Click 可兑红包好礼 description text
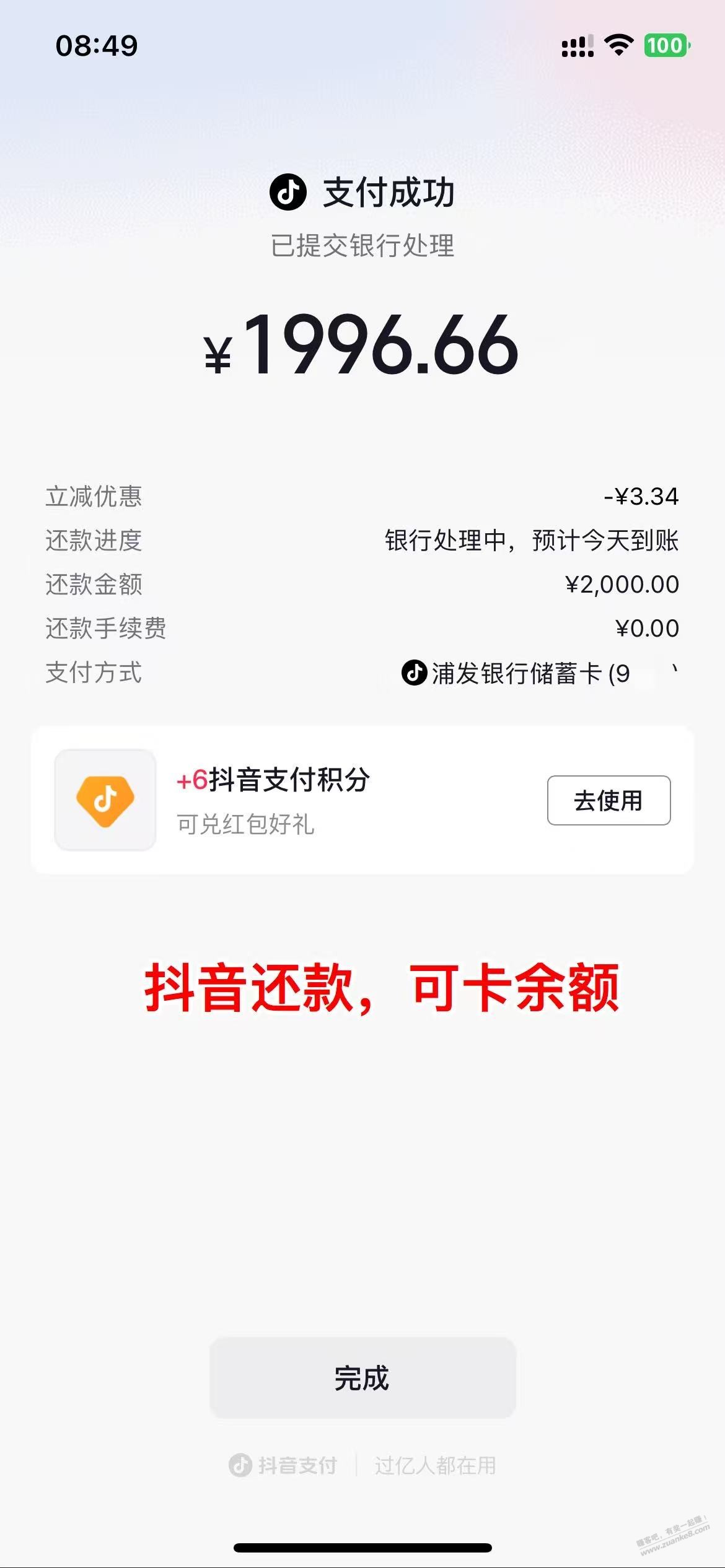725x1568 pixels. (x=245, y=825)
